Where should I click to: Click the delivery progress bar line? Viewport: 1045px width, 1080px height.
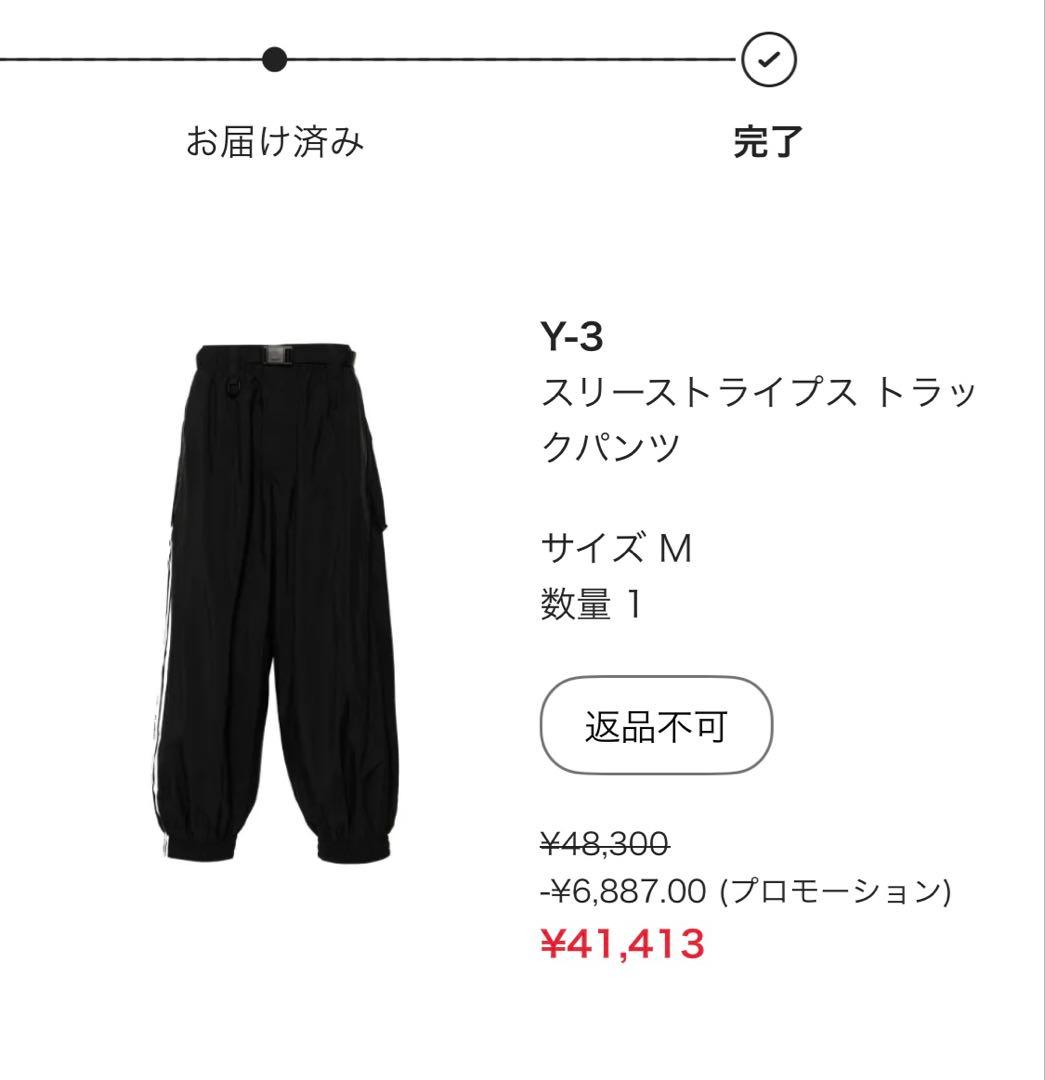tap(500, 60)
